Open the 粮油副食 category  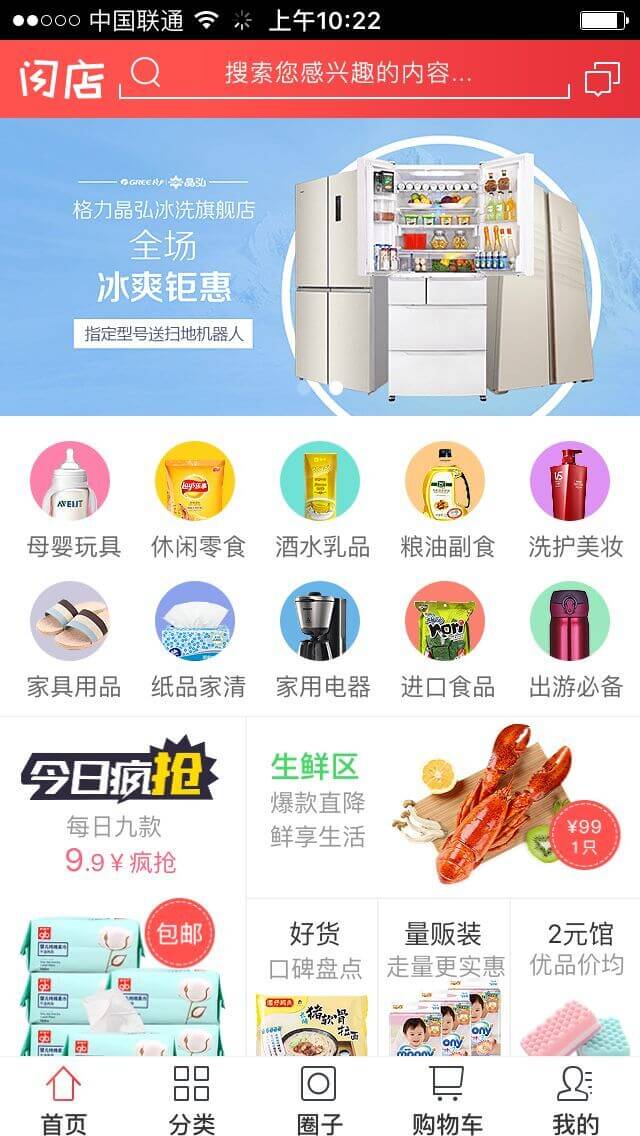pos(446,500)
